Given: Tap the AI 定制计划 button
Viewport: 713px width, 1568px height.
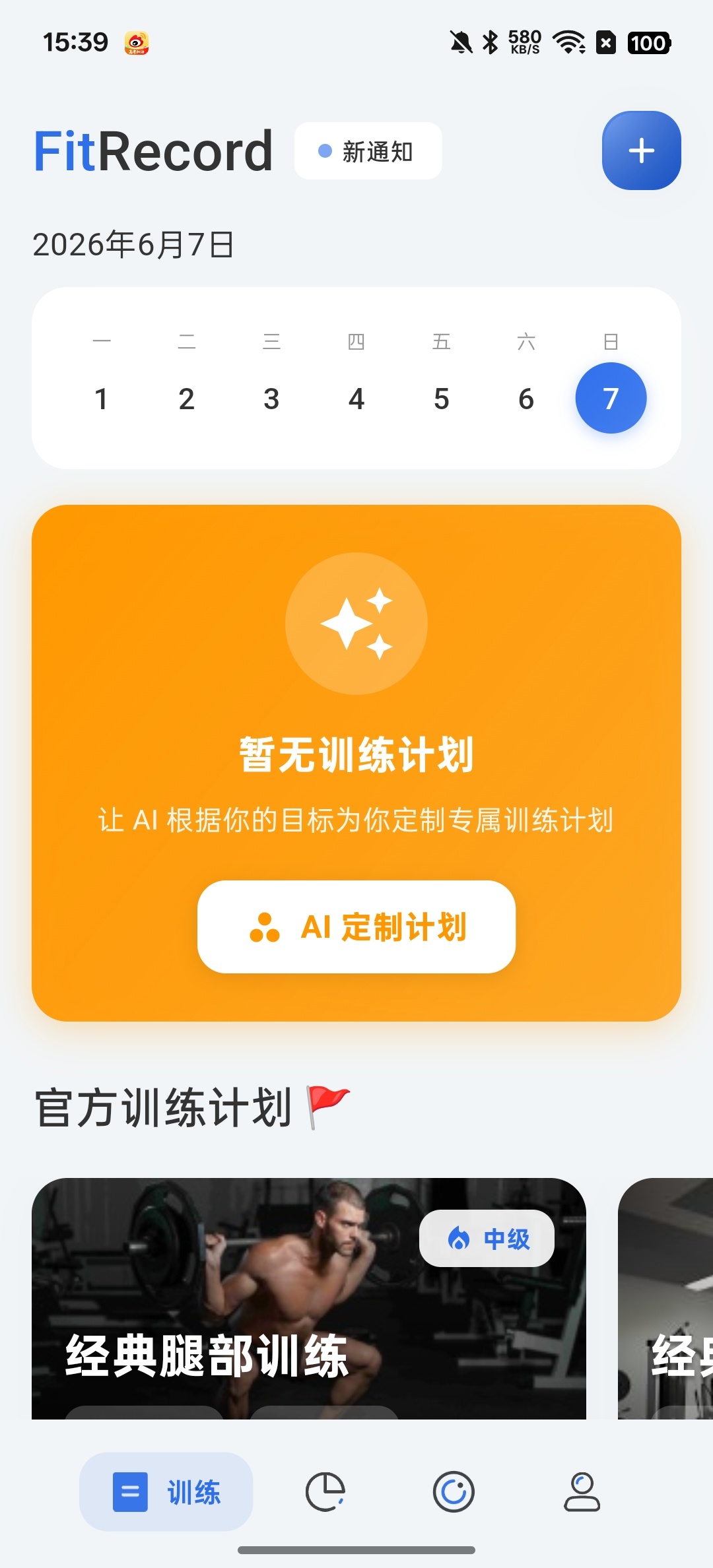Looking at the screenshot, I should click(356, 927).
